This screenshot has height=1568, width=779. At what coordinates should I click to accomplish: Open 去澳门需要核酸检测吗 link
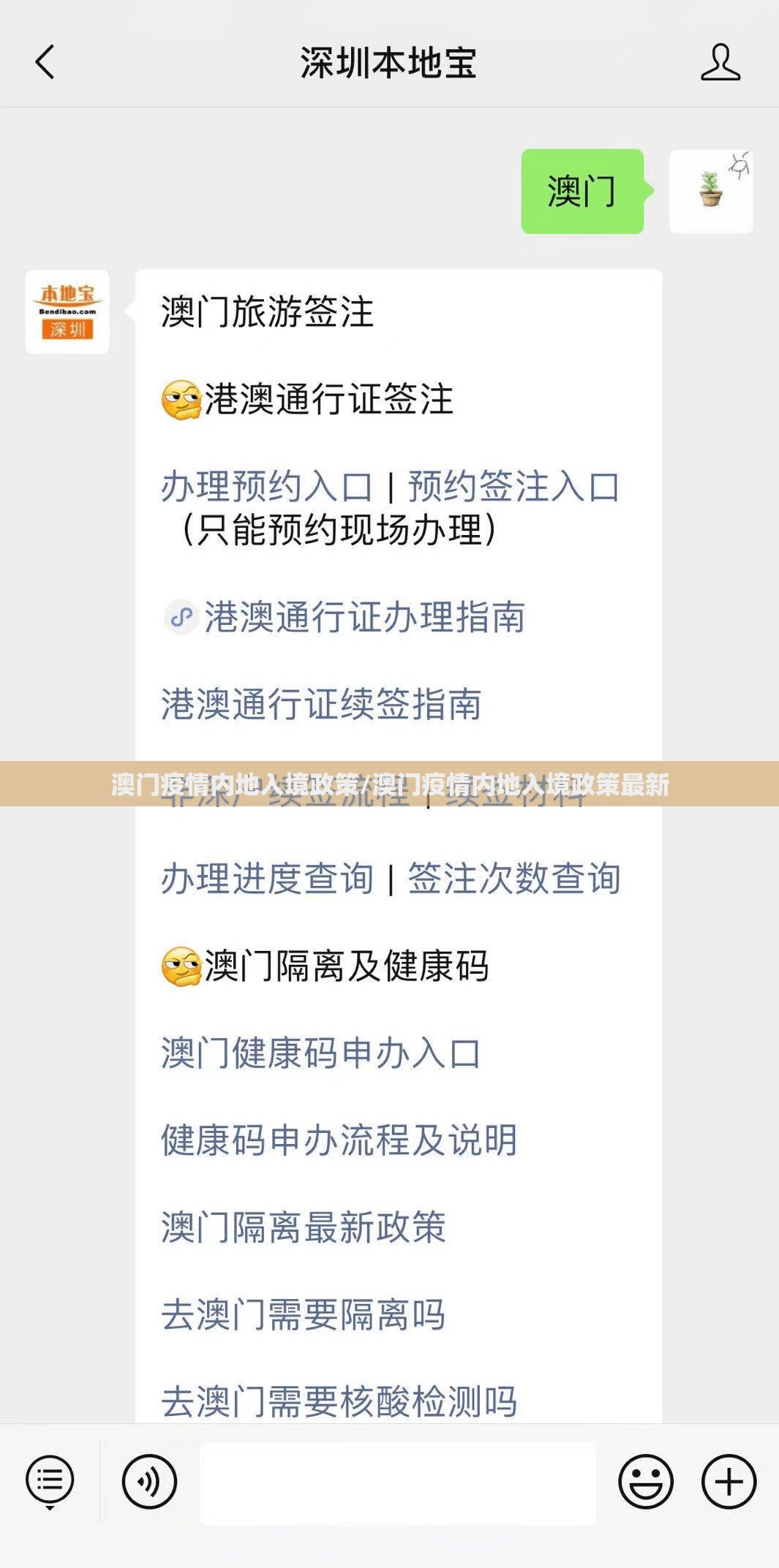[x=339, y=1401]
